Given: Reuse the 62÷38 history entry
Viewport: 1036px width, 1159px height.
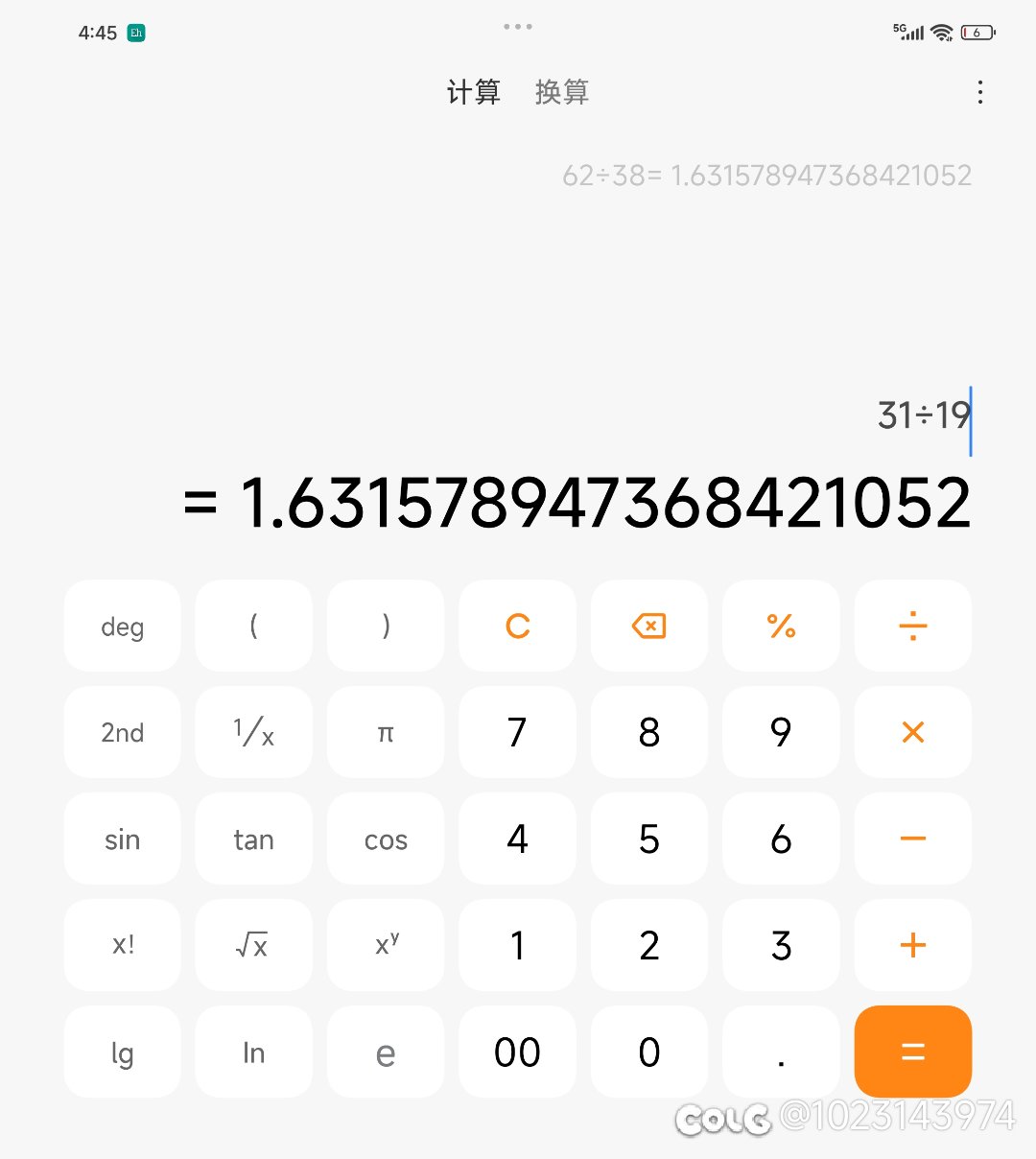Looking at the screenshot, I should 766,176.
